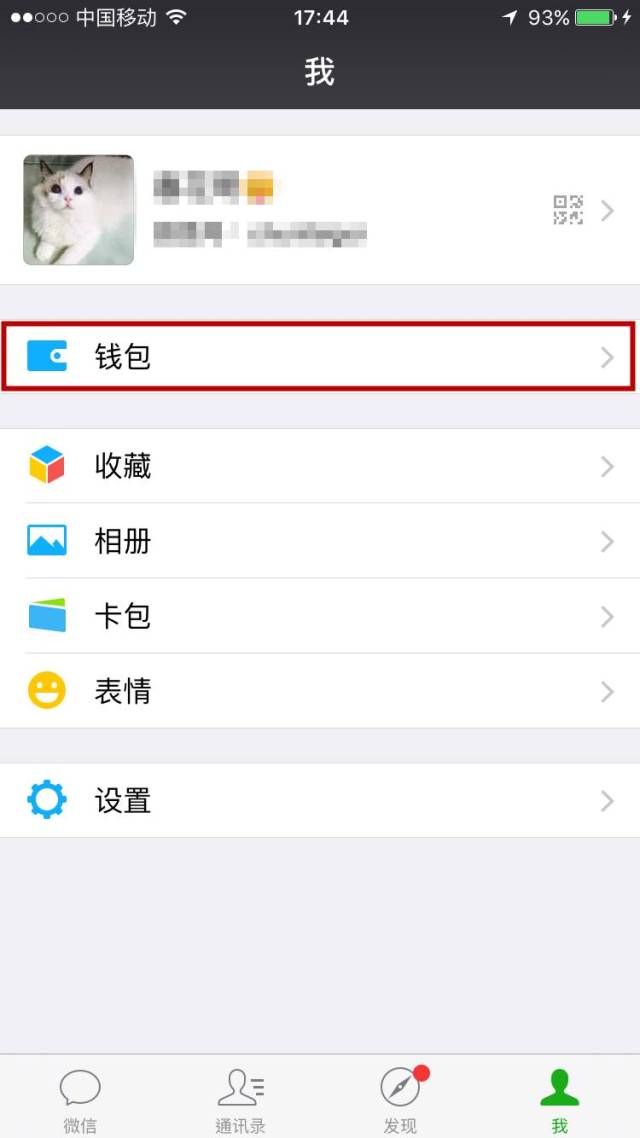This screenshot has width=640, height=1138.
Task: Open 收藏 favorites
Action: point(320,466)
